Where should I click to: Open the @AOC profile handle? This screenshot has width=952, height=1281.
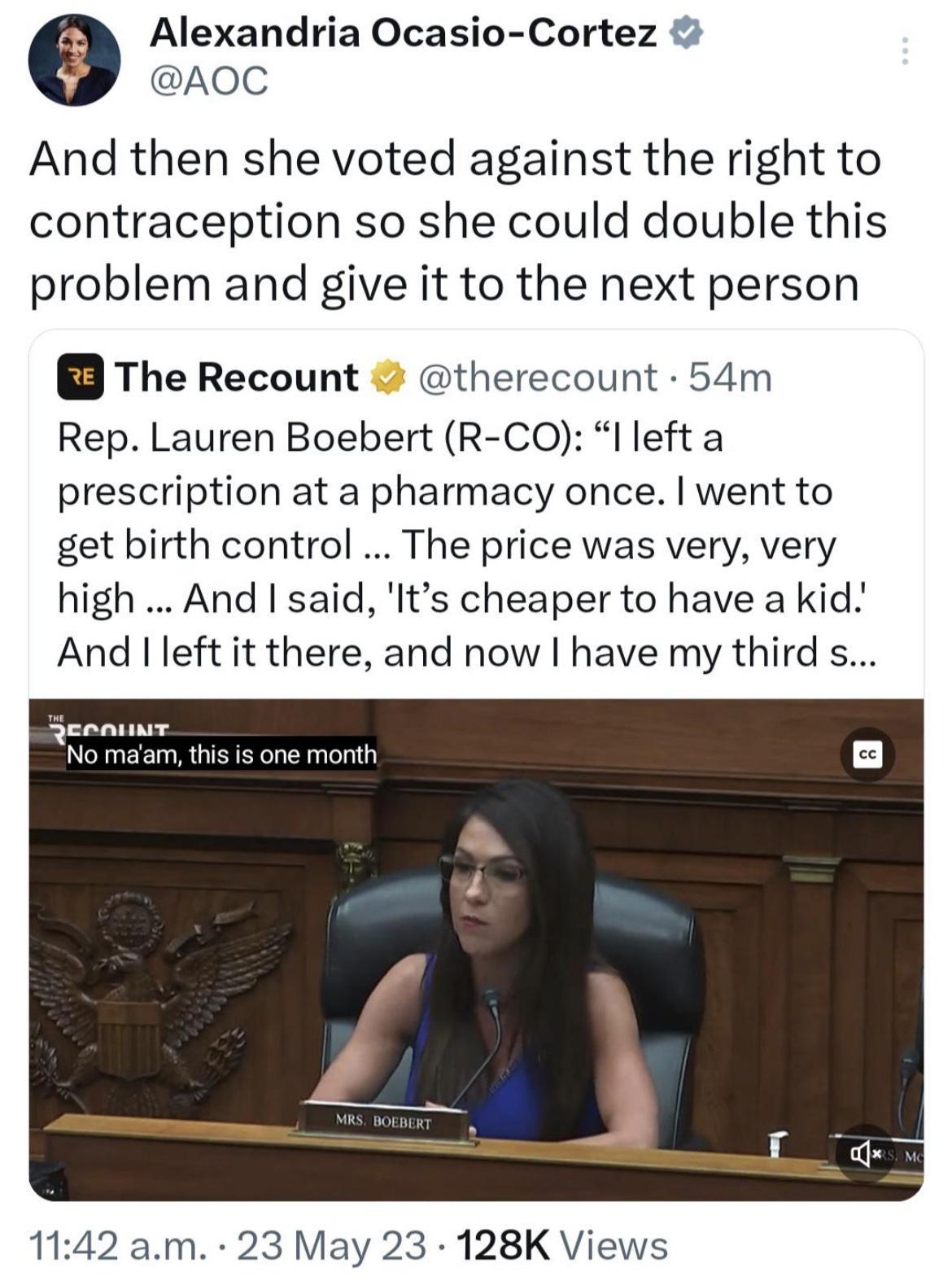[212, 80]
